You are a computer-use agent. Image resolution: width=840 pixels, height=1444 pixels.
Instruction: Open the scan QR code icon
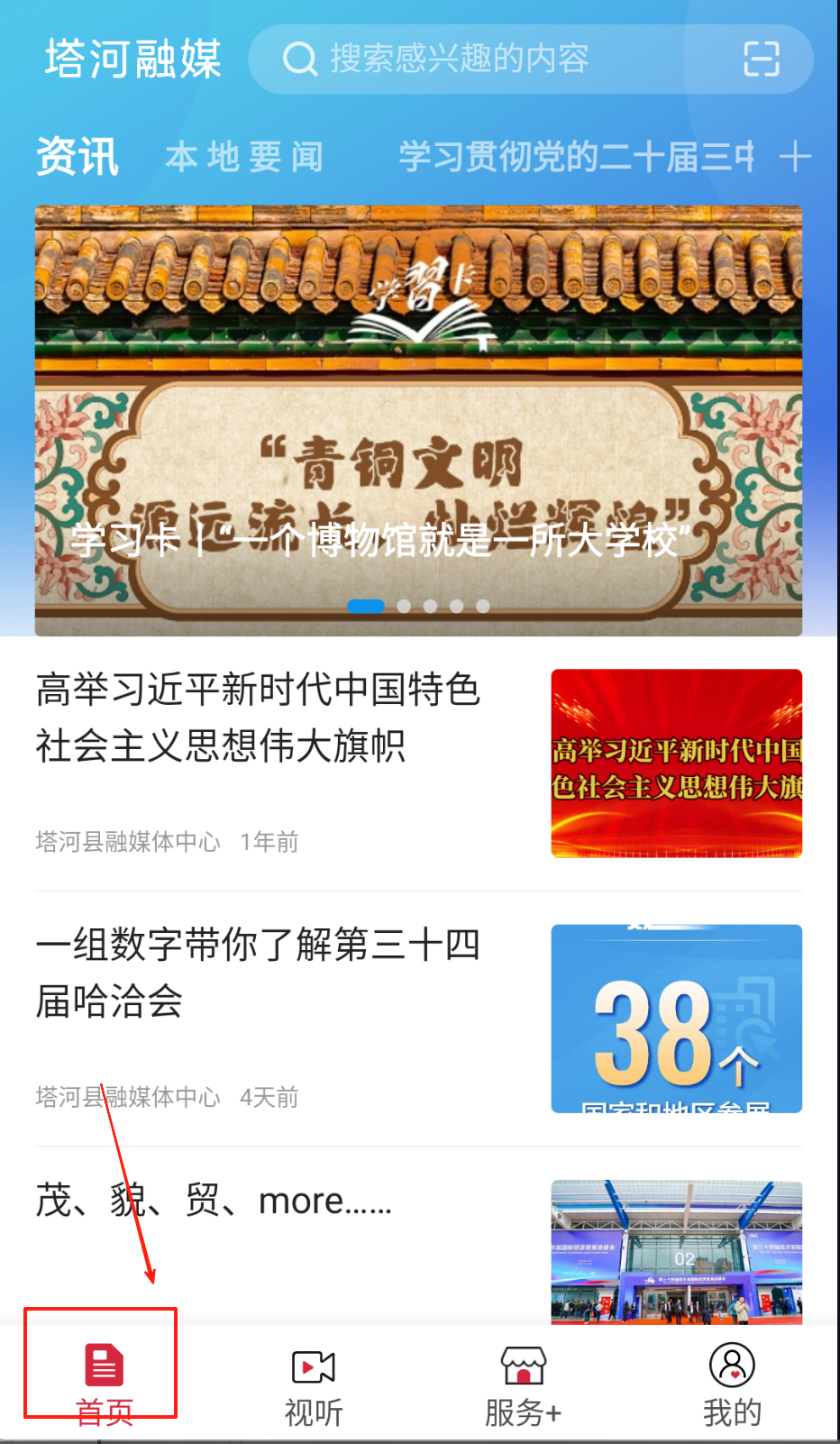coord(761,59)
